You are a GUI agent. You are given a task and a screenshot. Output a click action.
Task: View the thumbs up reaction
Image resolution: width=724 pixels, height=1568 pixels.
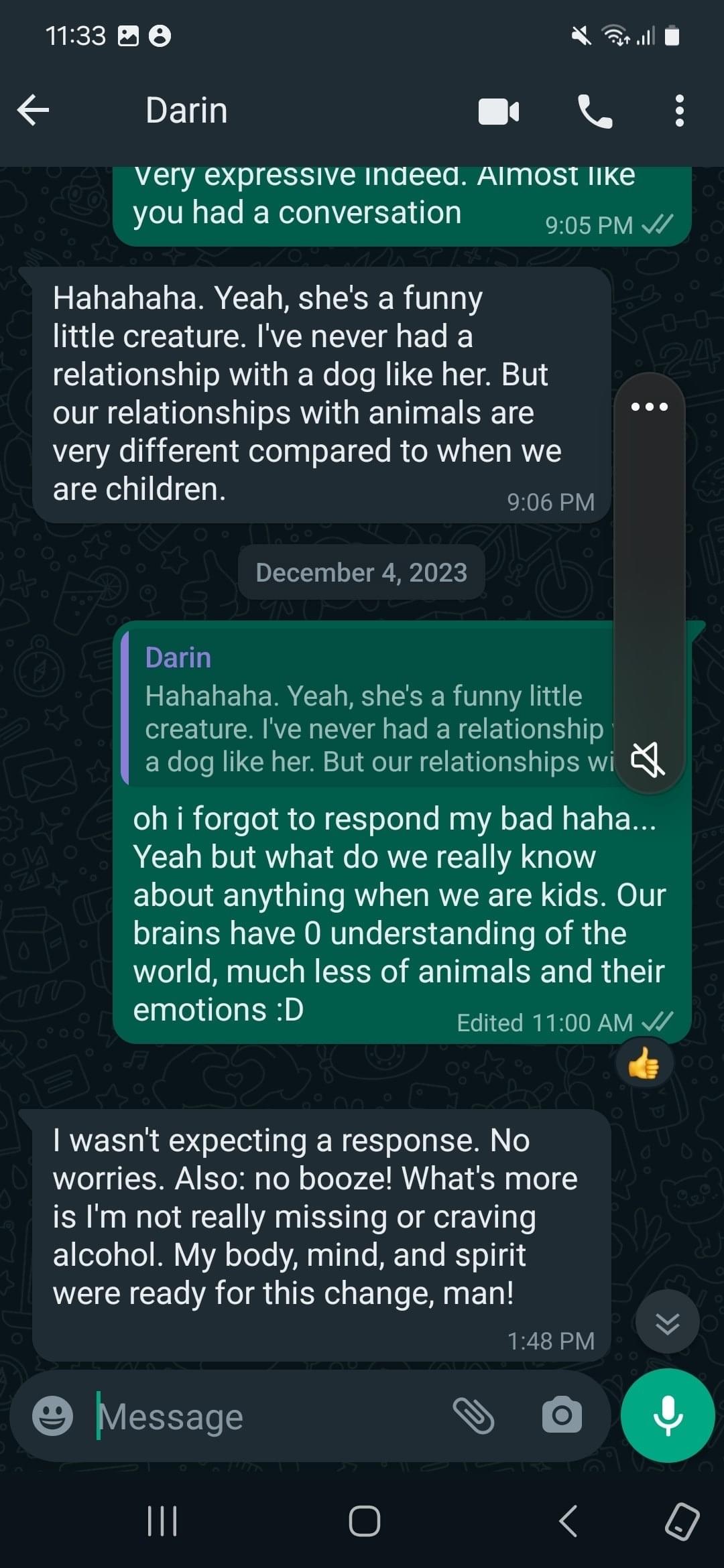coord(644,1064)
